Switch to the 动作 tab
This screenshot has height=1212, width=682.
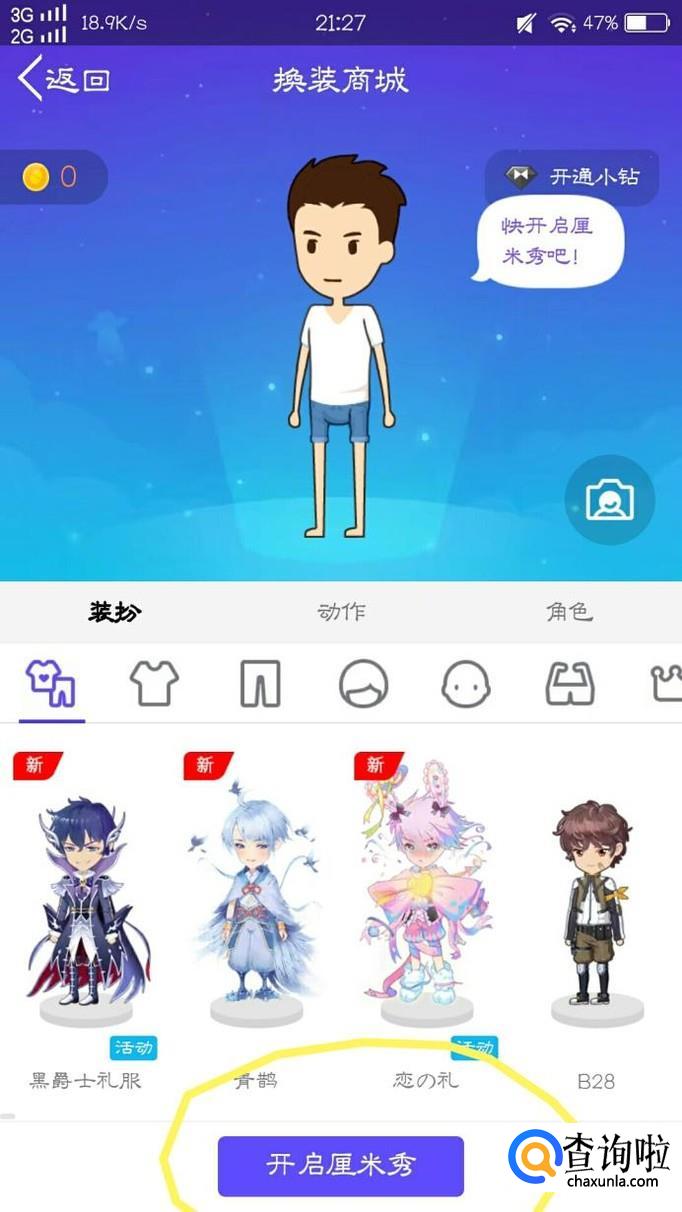point(341,612)
